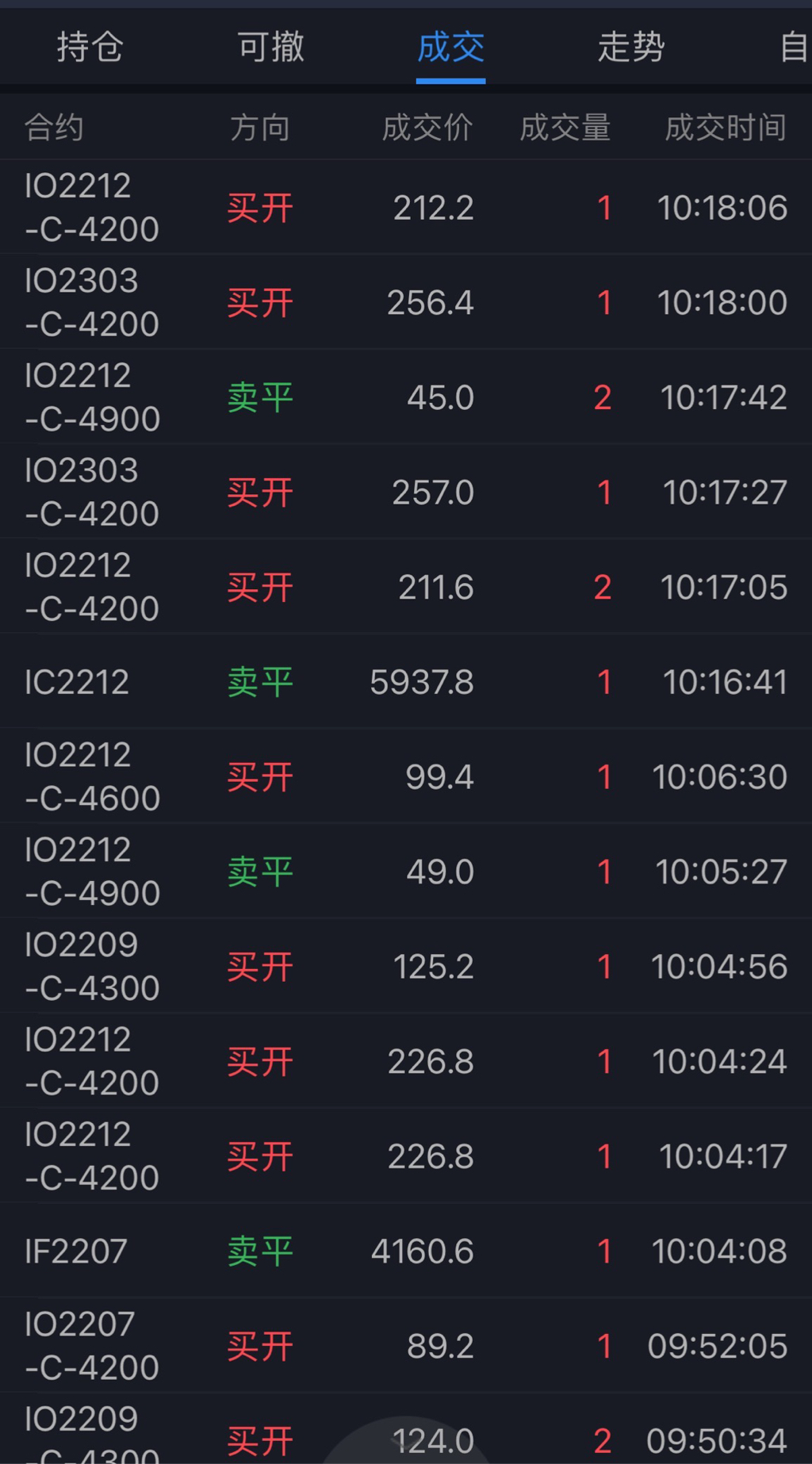Viewport: 812px width, 1464px height.
Task: Switch to the 走势 tab
Action: point(630,48)
